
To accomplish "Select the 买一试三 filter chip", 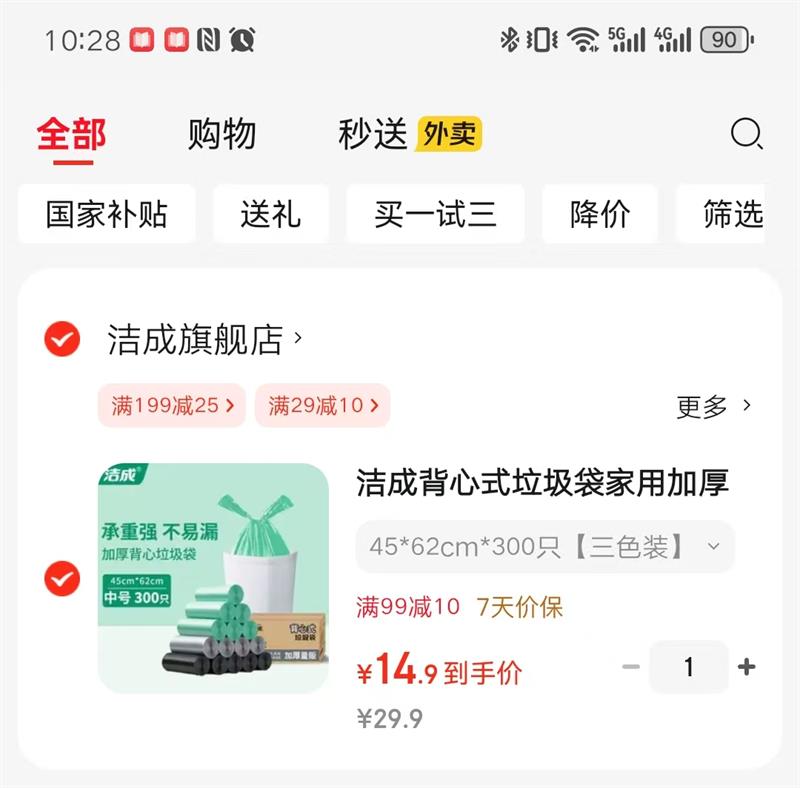I will (x=435, y=214).
